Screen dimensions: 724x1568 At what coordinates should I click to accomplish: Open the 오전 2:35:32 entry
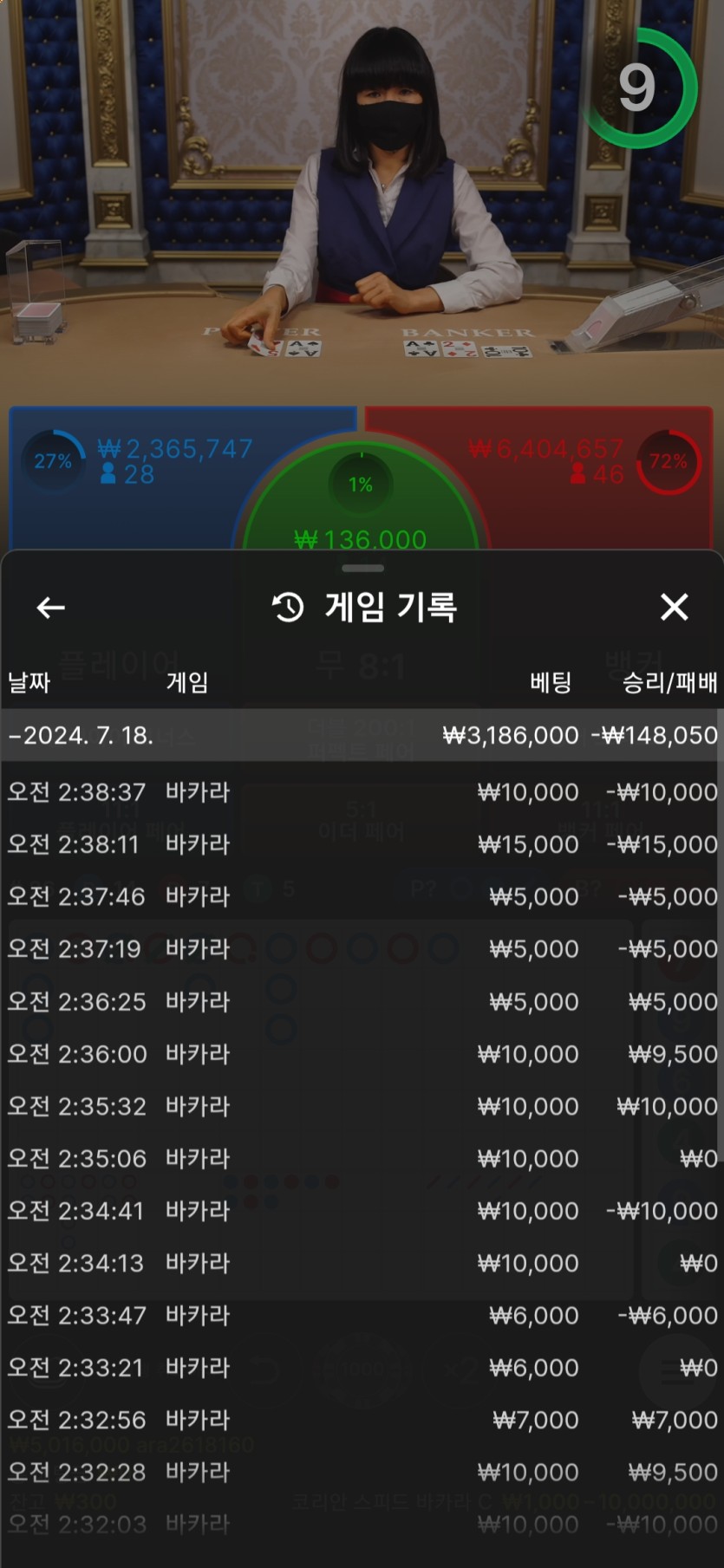pyautogui.click(x=362, y=1106)
